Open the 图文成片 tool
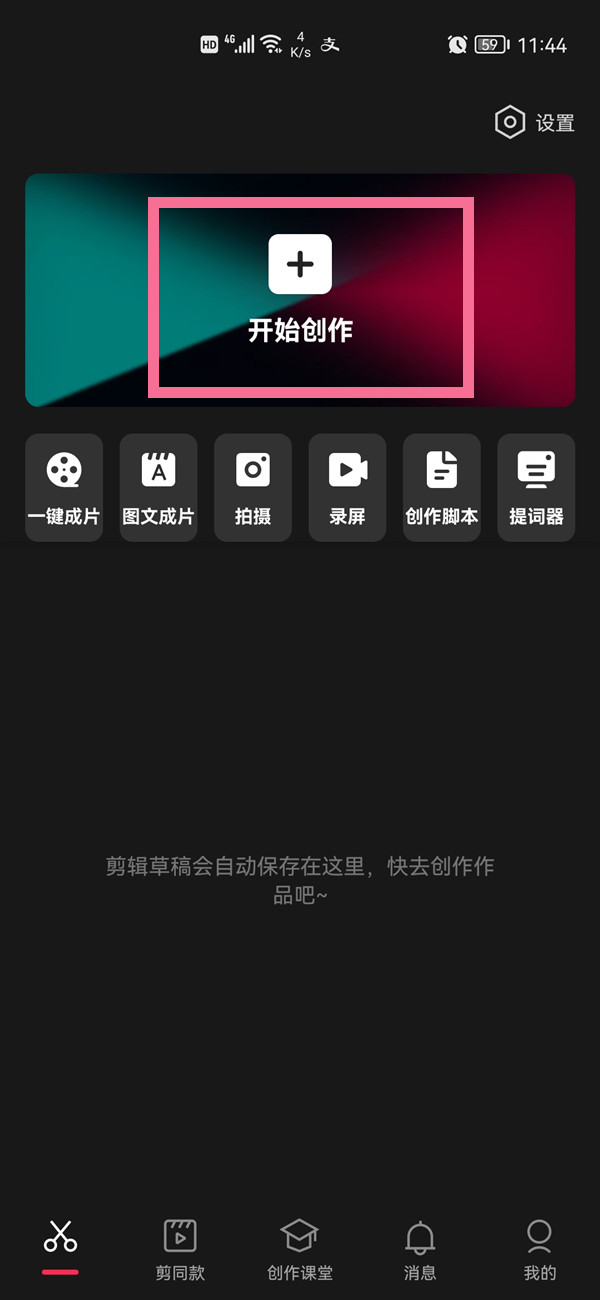 point(158,487)
